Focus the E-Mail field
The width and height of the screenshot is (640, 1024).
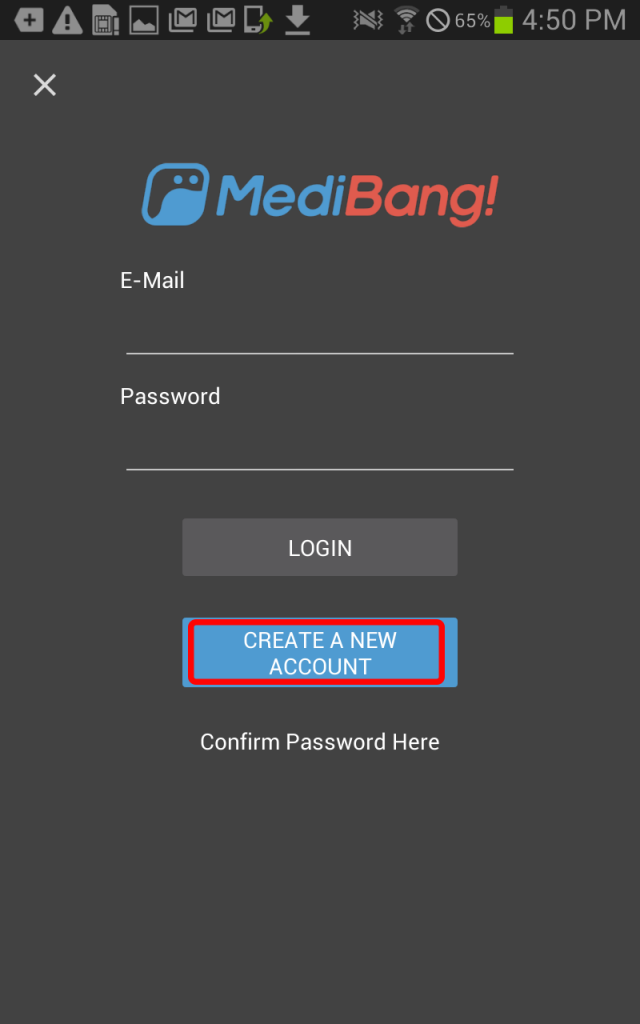tap(319, 332)
